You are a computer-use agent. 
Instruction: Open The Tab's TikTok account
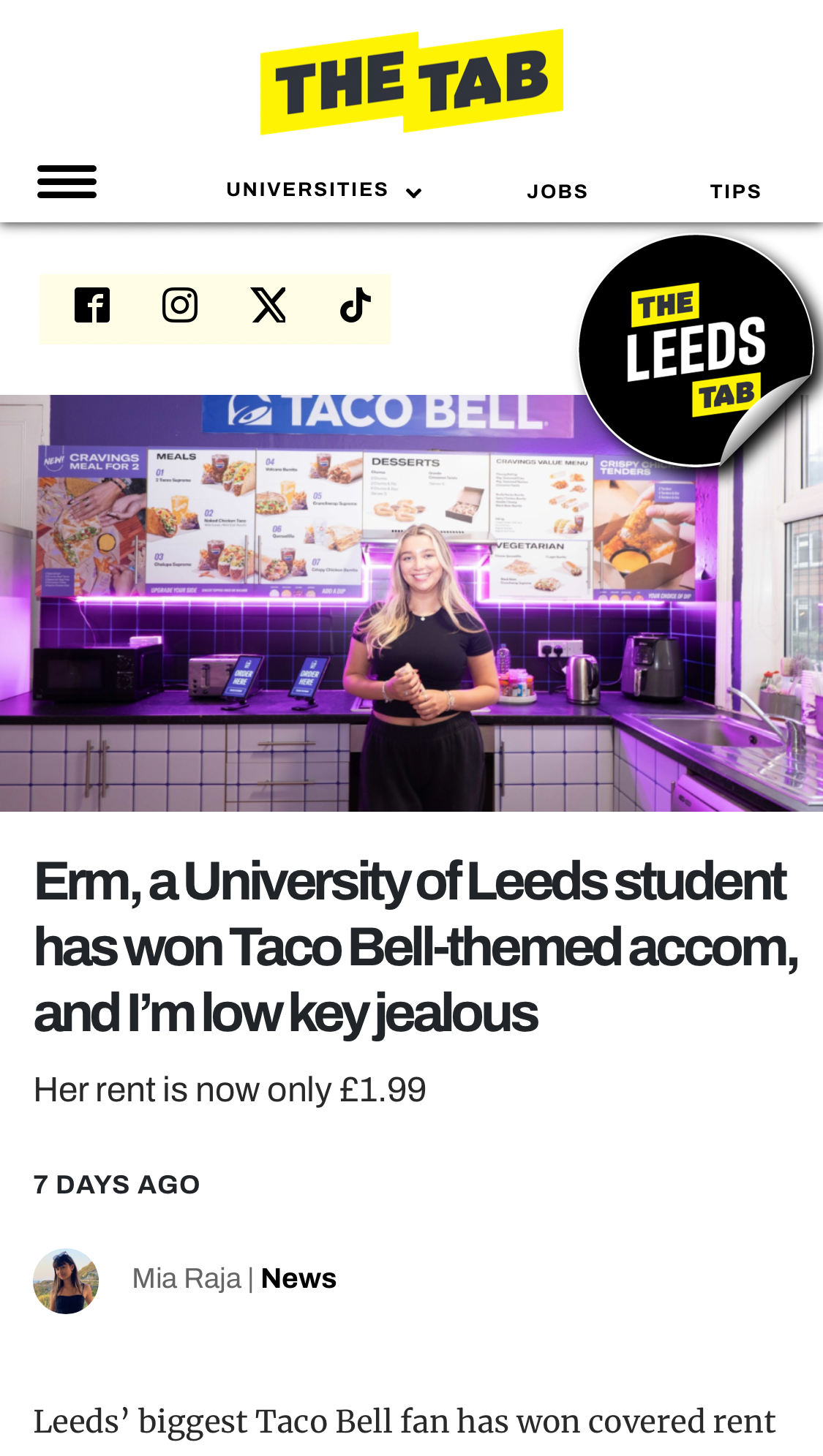coord(356,306)
